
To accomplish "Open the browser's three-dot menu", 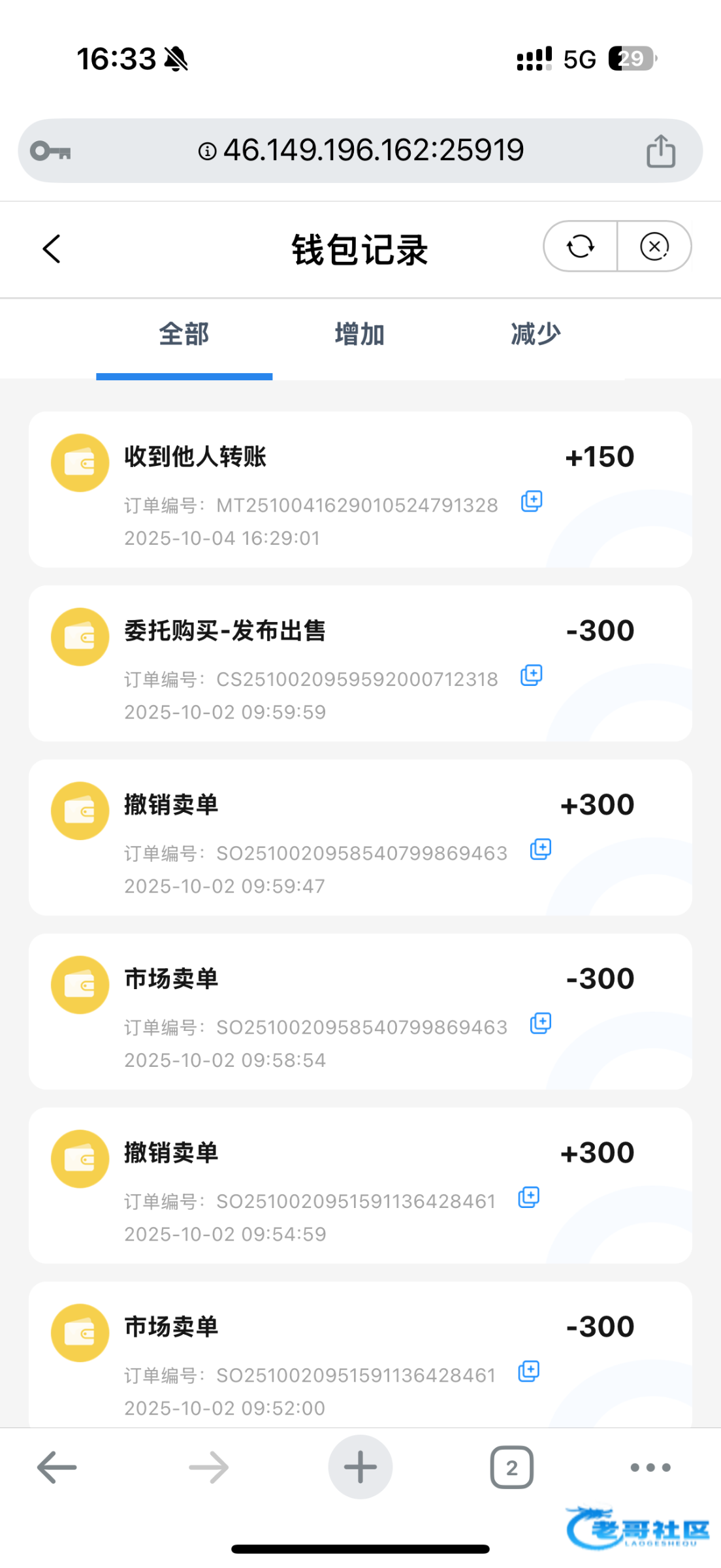I will pos(650,1467).
